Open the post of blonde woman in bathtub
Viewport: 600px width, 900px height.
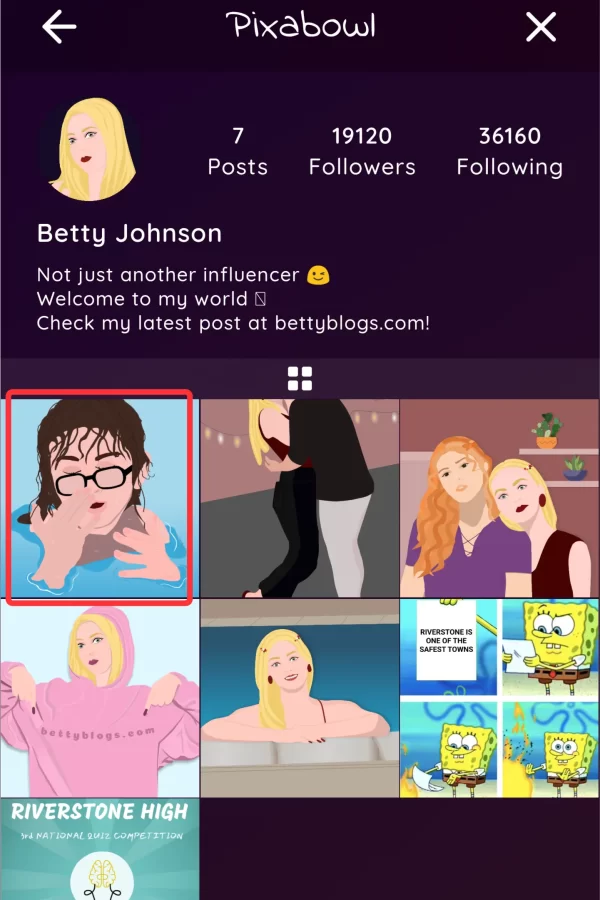300,698
